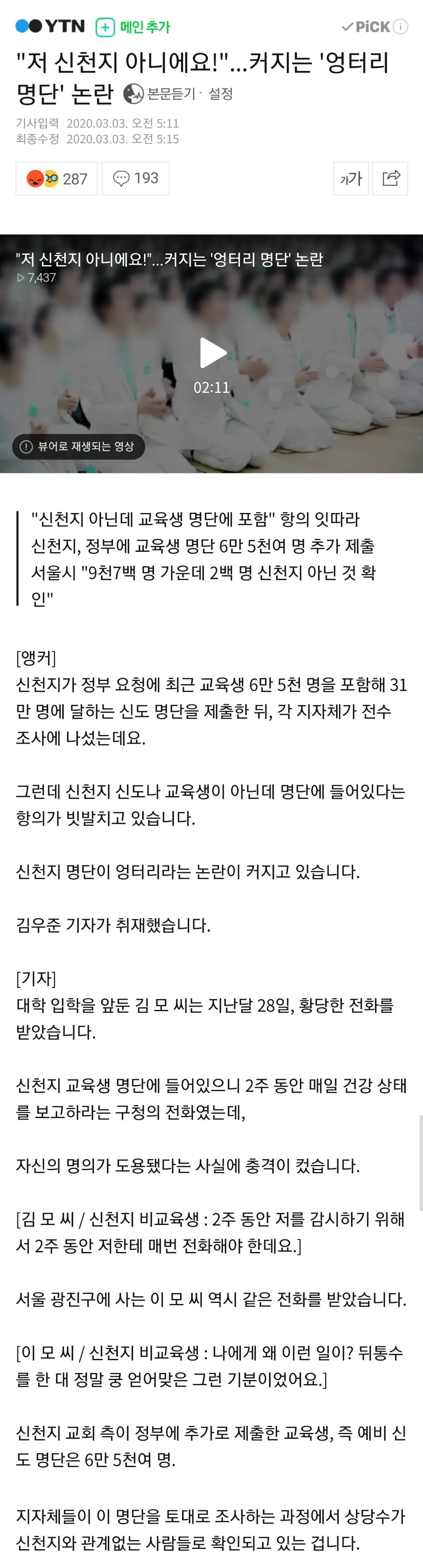Viewport: 423px width, 1568px height.
Task: Open the PiCK info icon
Action: click(401, 26)
